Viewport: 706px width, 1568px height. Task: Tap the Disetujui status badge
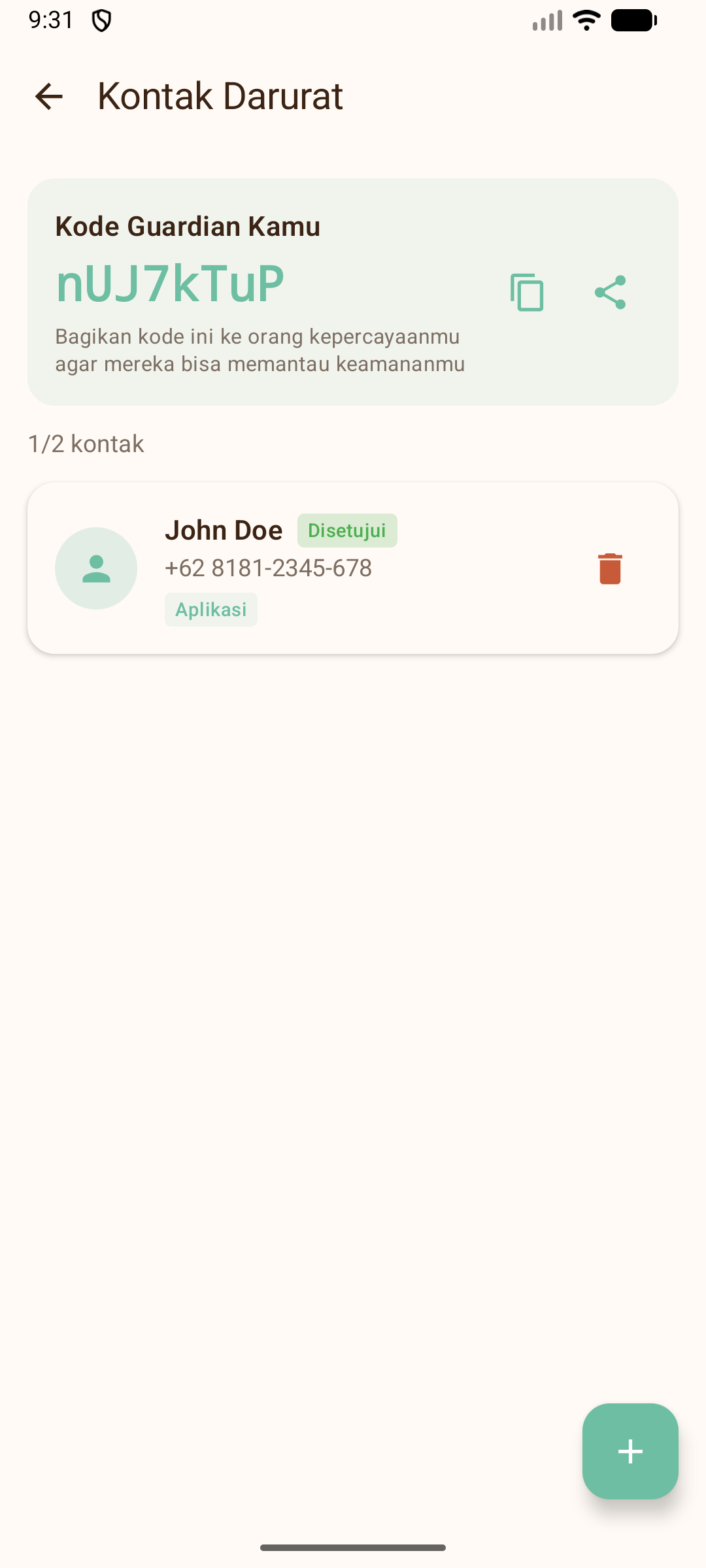[x=347, y=530]
